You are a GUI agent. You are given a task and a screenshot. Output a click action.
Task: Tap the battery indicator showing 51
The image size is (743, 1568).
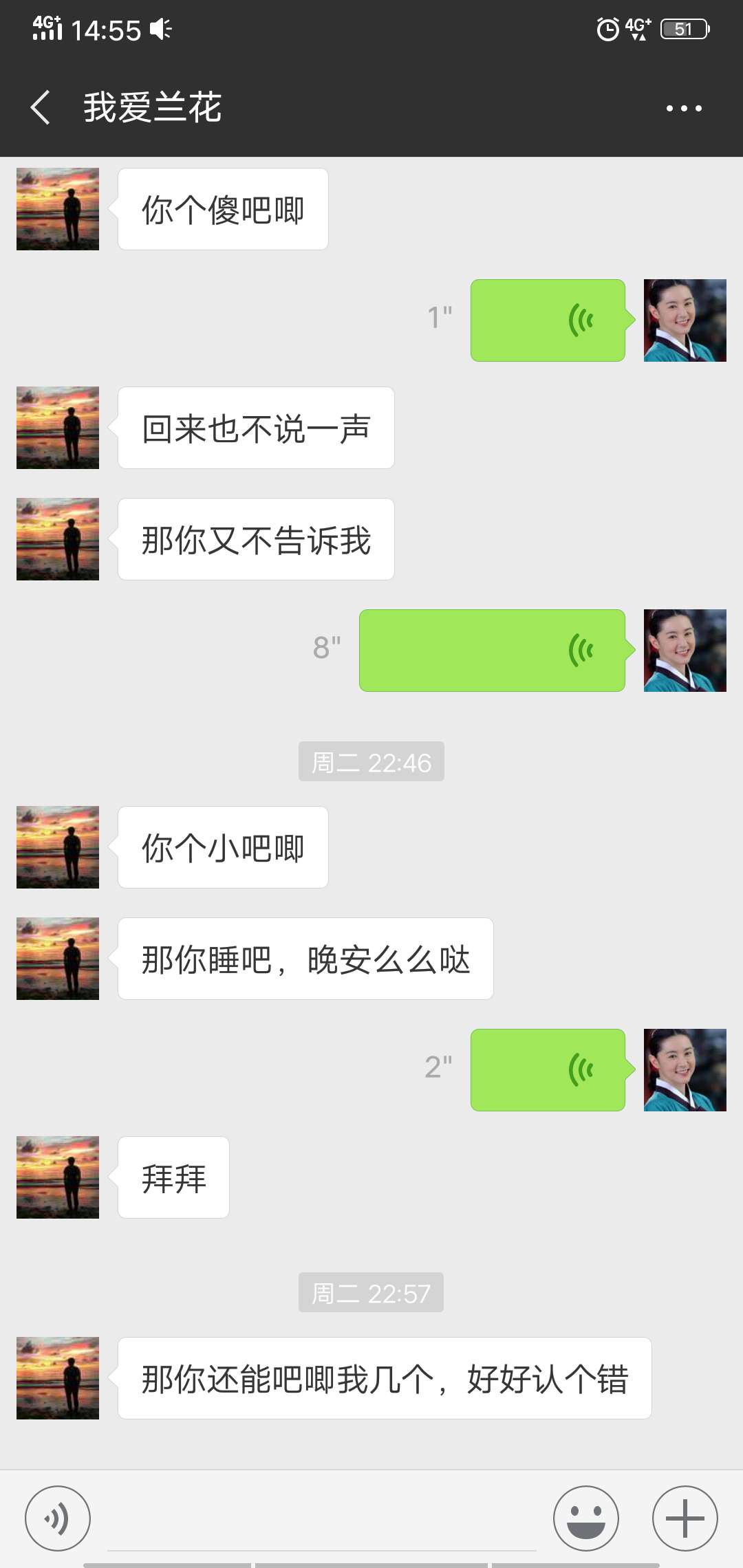[683, 29]
